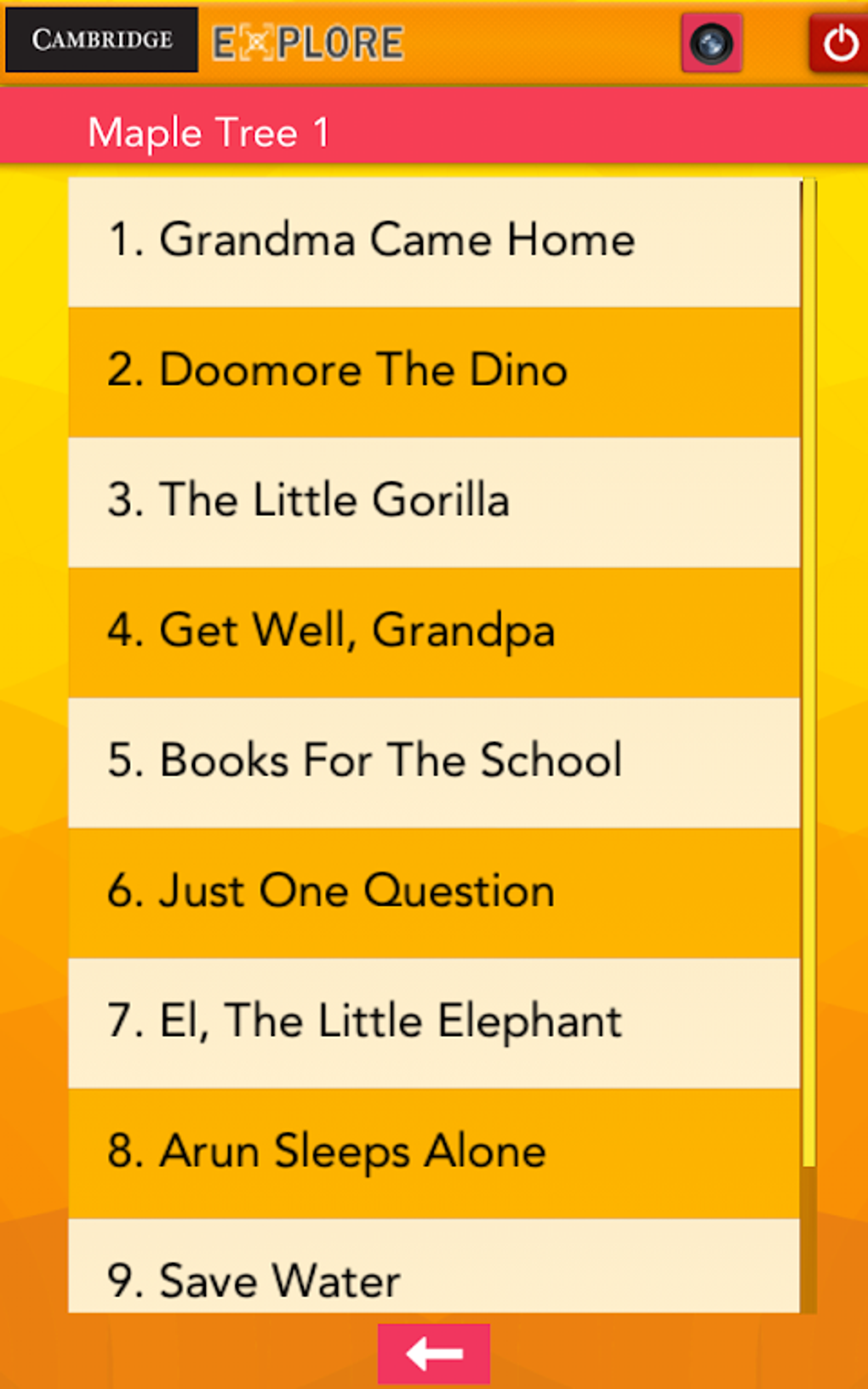868x1389 pixels.
Task: Open El, The Little Elephant
Action: coord(434,1023)
